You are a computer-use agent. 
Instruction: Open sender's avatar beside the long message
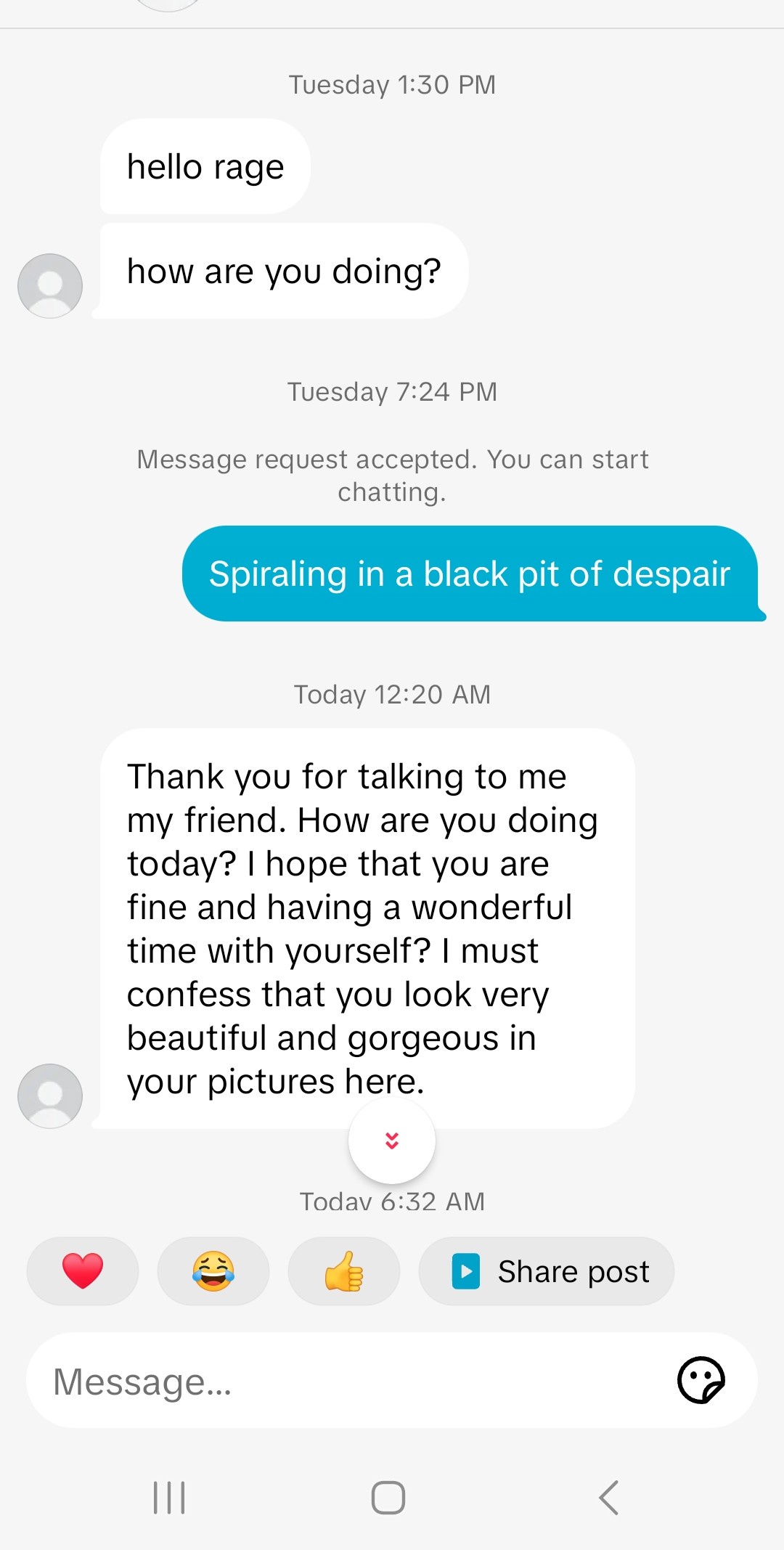tap(50, 1096)
